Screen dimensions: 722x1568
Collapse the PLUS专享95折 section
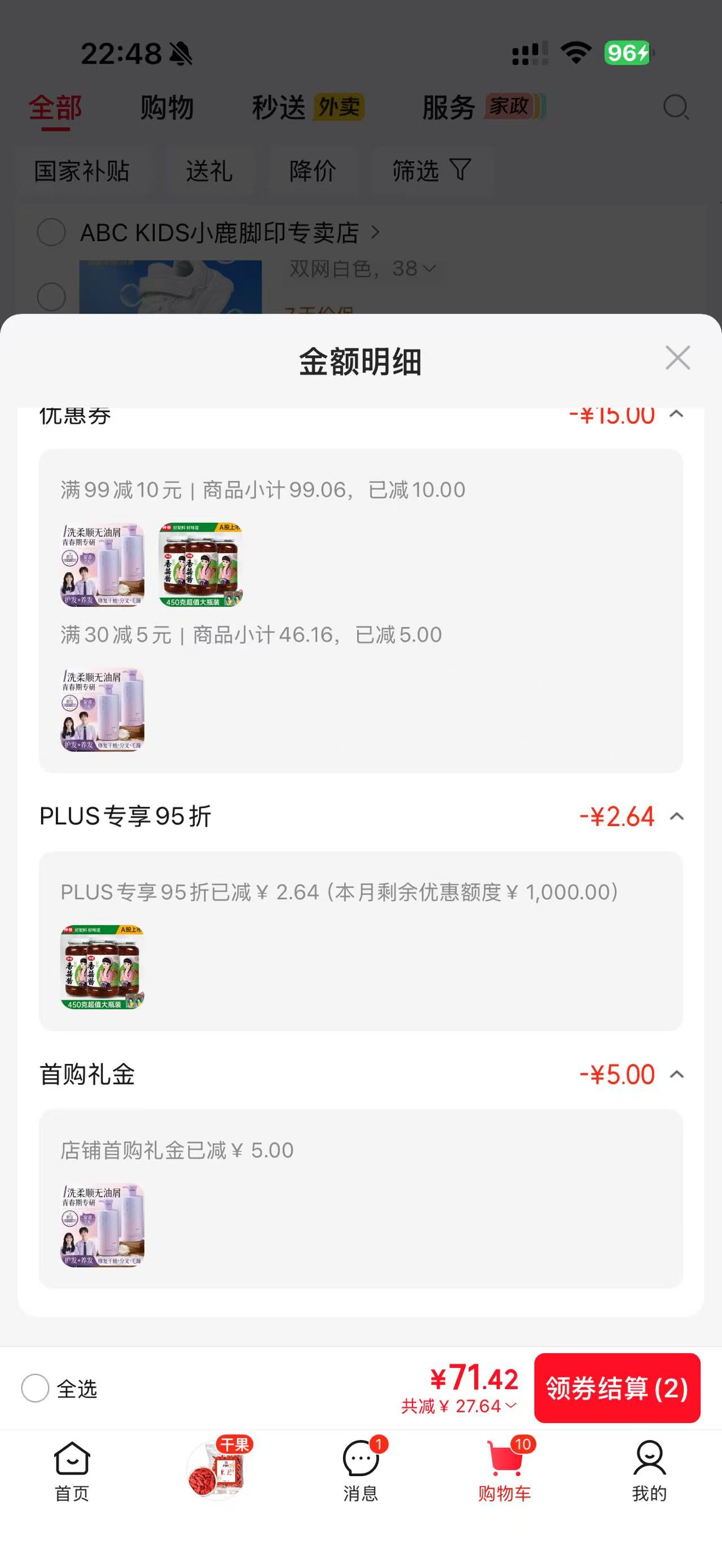676,816
